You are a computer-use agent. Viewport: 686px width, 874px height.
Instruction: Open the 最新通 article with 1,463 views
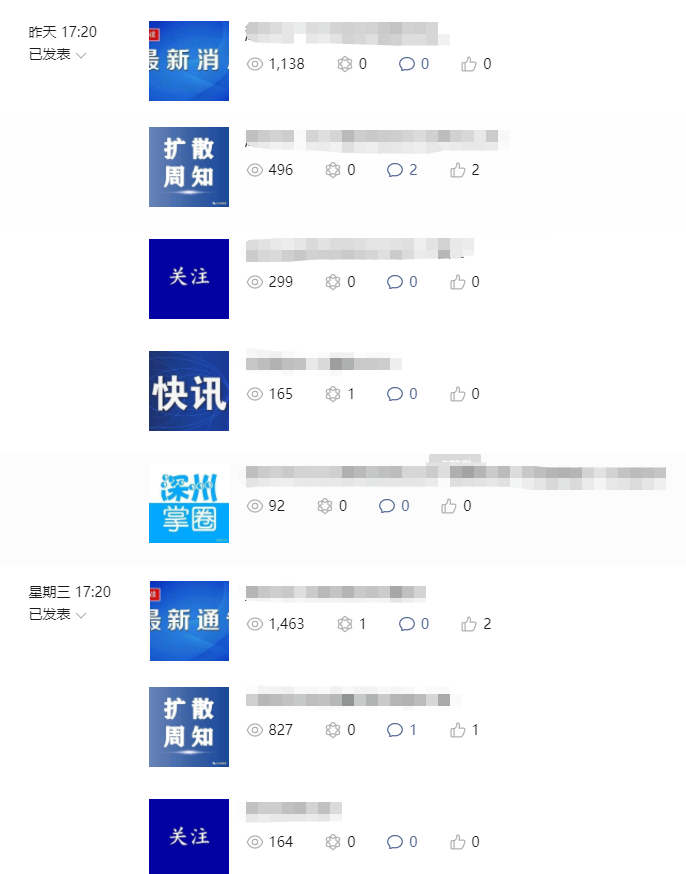click(189, 621)
